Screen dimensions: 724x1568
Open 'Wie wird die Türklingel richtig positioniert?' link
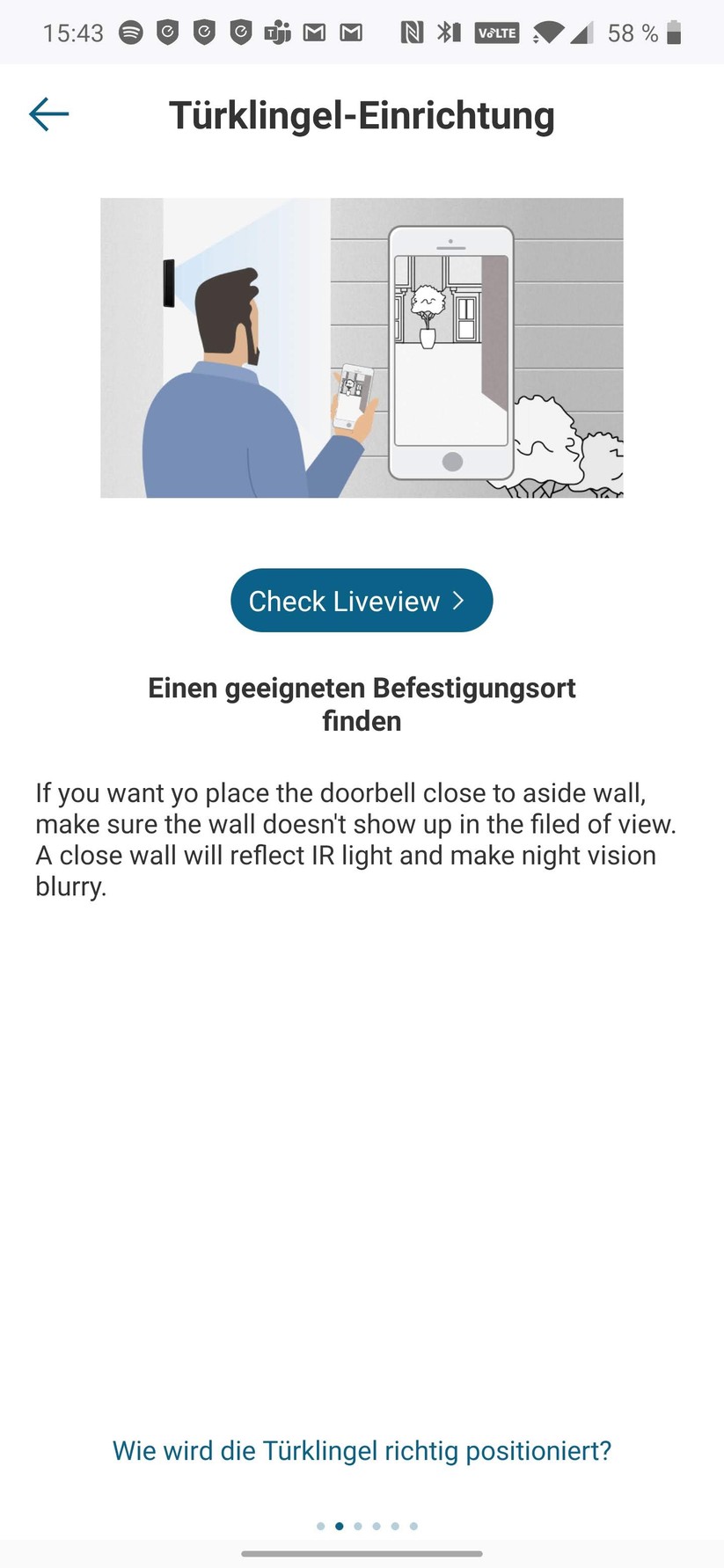(x=362, y=1450)
